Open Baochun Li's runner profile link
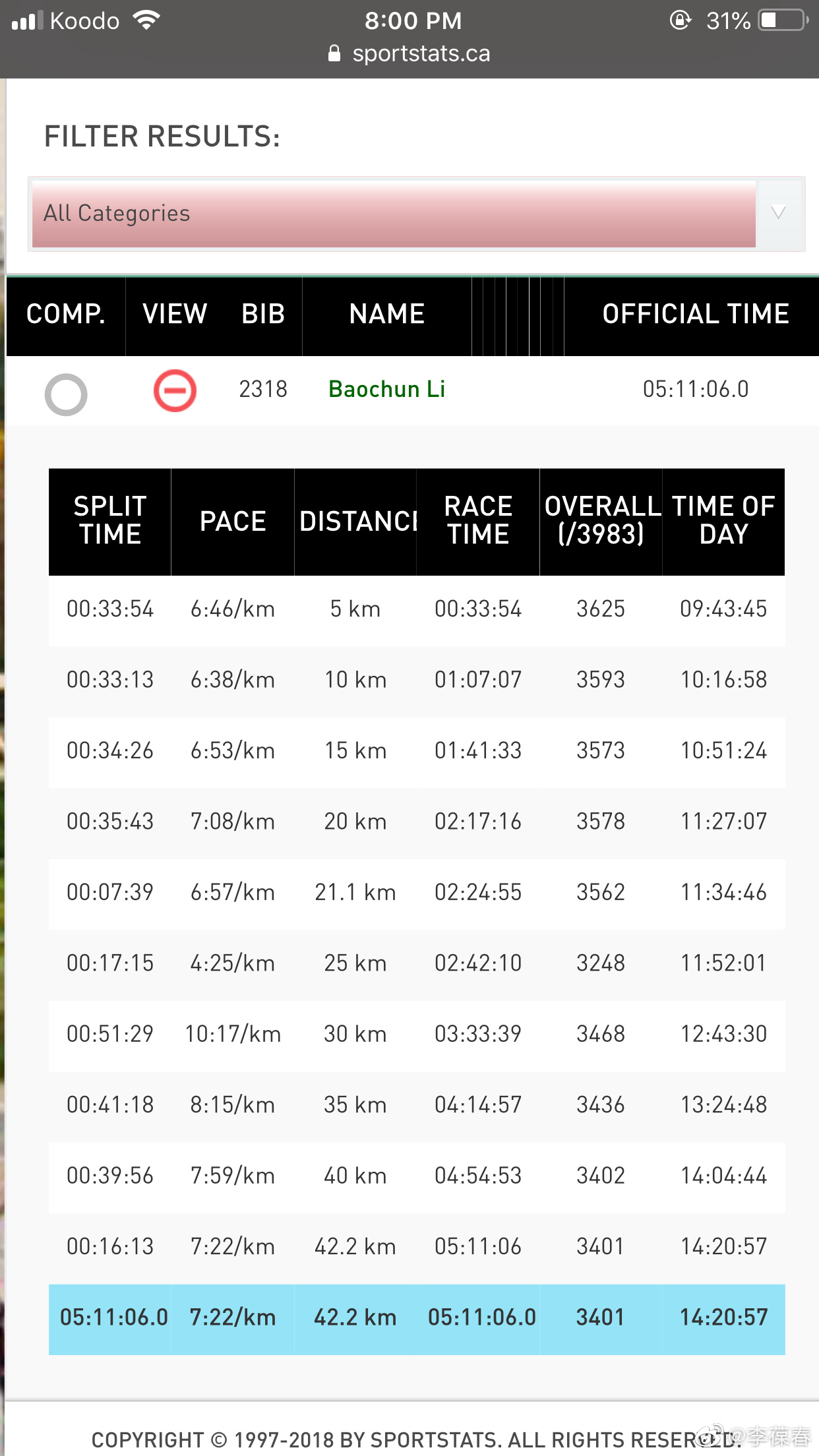This screenshot has width=819, height=1456. (x=386, y=389)
